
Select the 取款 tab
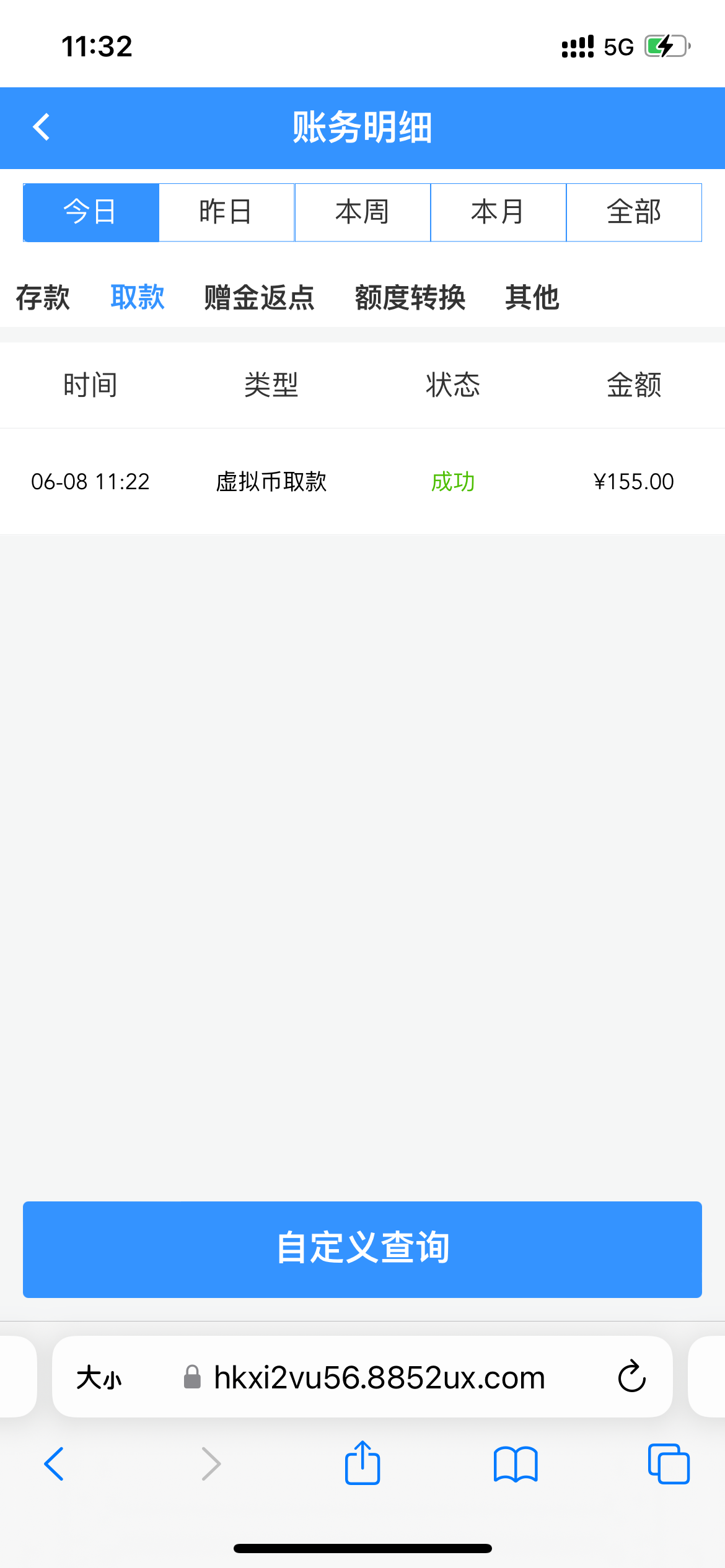138,297
